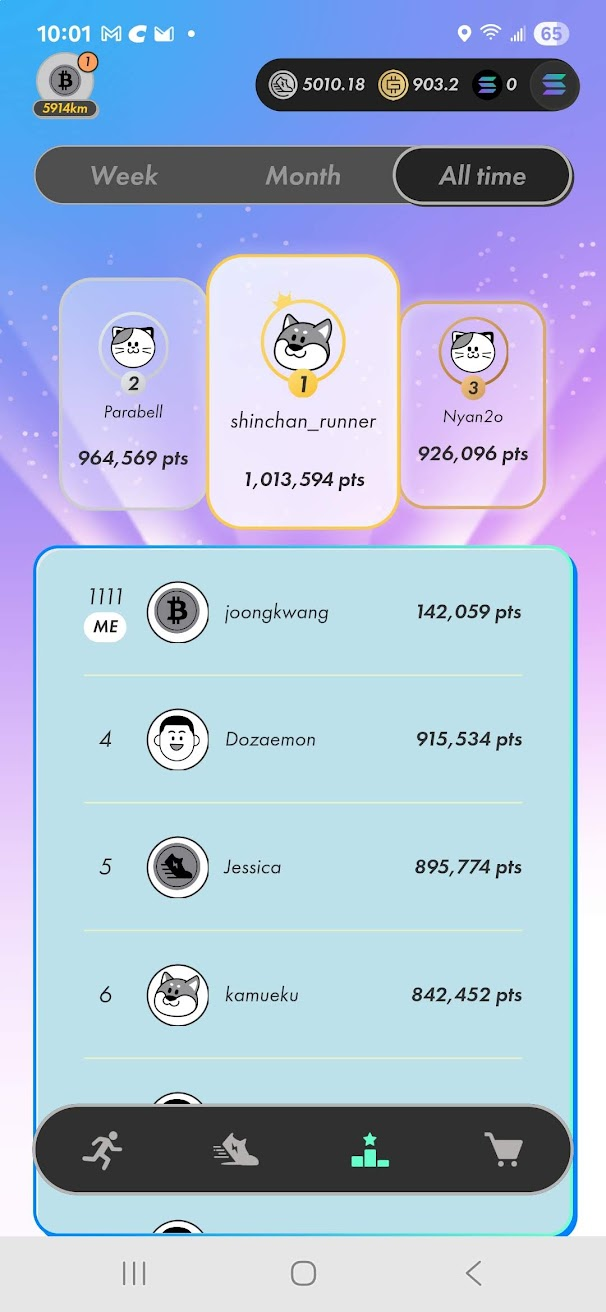The image size is (606, 1312).
Task: View Jessica's leaderboard entry
Action: click(x=303, y=867)
